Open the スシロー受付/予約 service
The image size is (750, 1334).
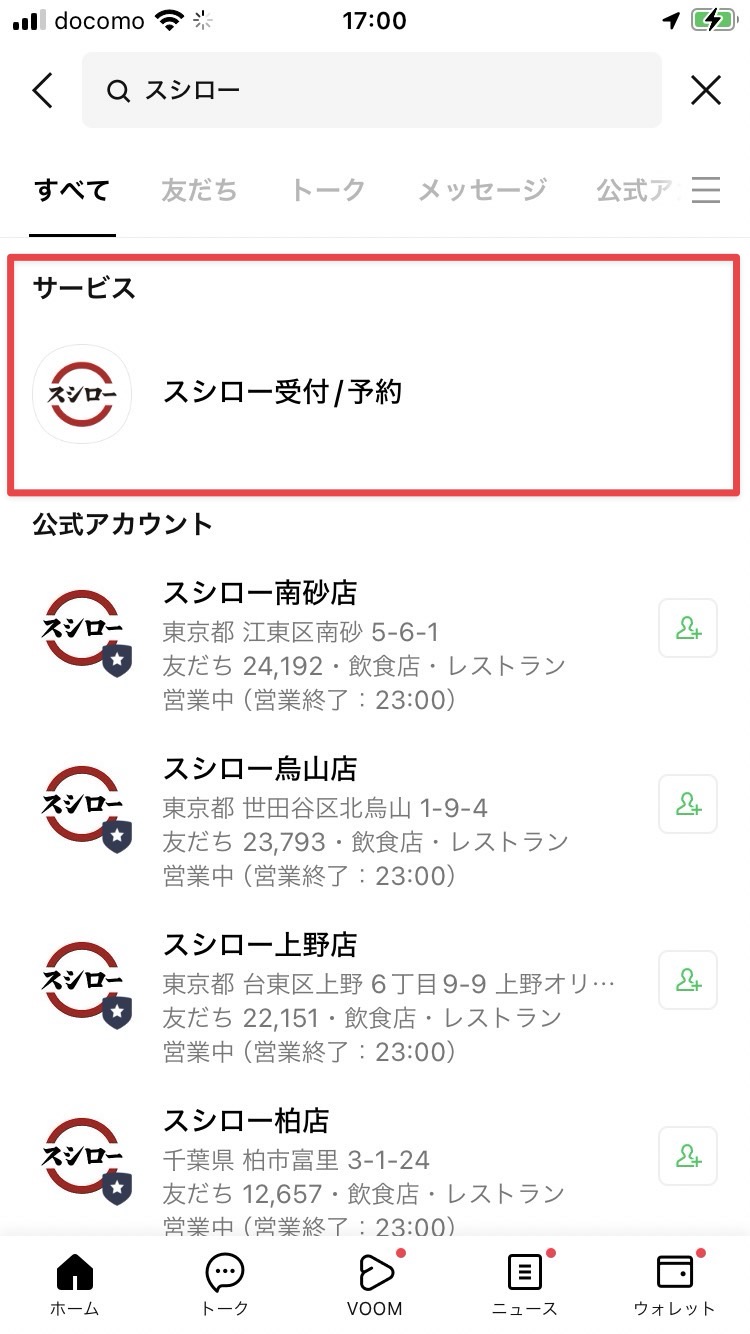[x=282, y=392]
